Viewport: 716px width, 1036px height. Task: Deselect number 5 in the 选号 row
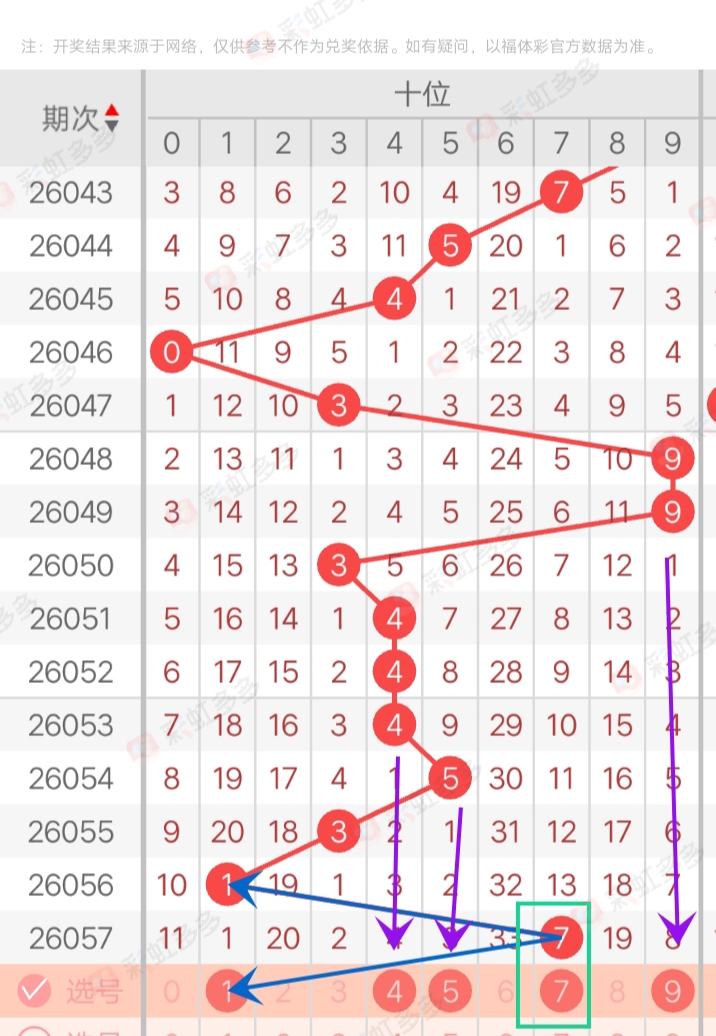coord(450,991)
